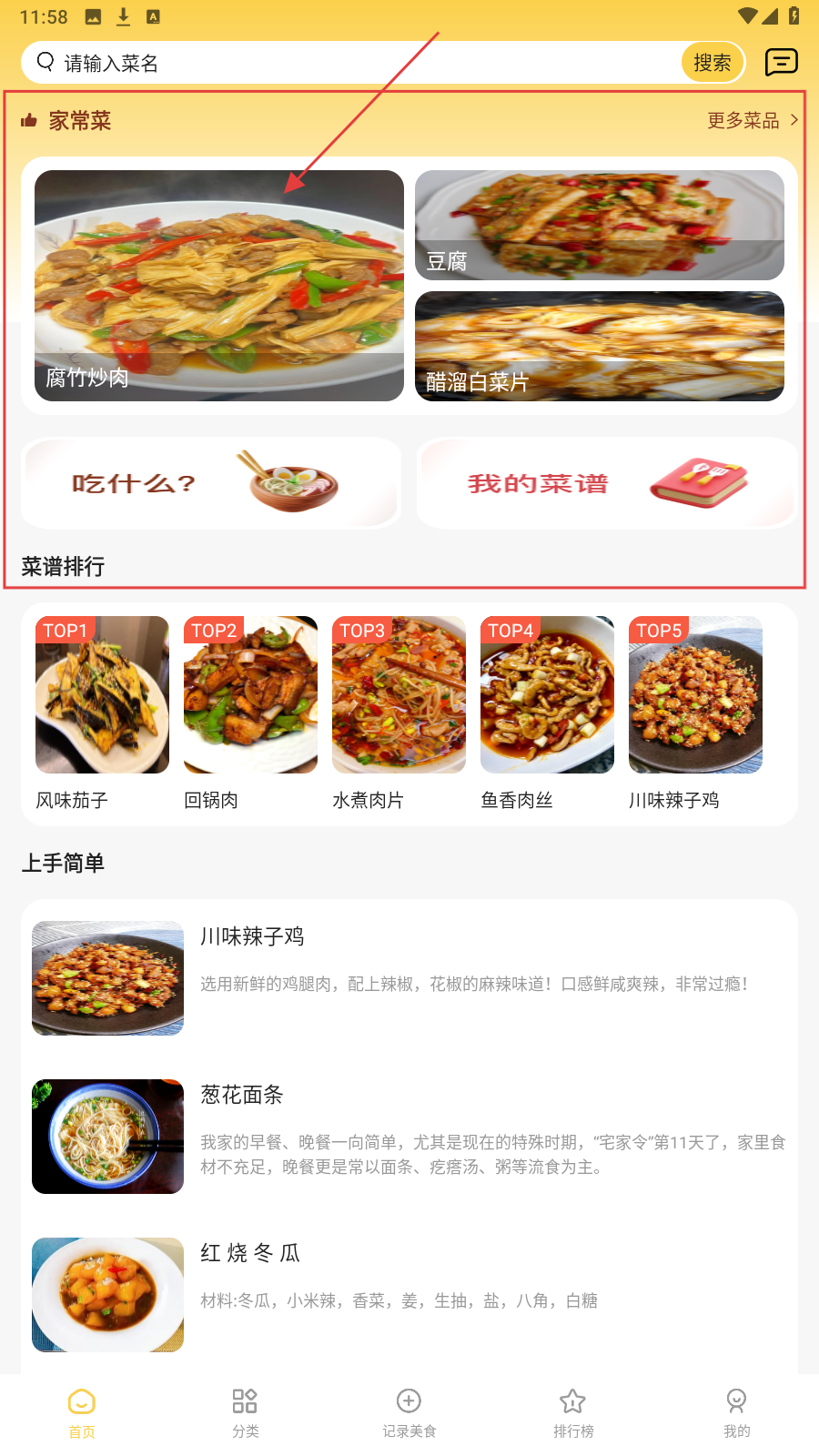Go to the 记录美食 tab
This screenshot has width=819, height=1456.
click(409, 1412)
